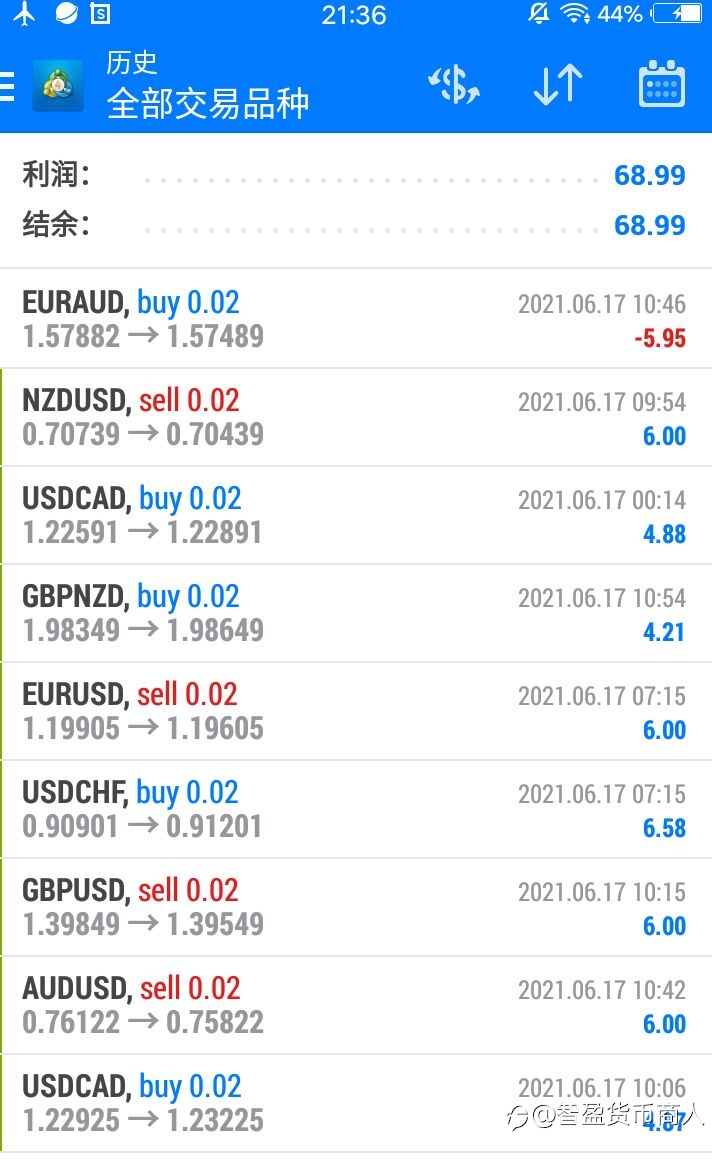Viewport: 712px width, 1160px height.
Task: Open USDCAD trade from 1.22591 to 1.22891
Action: click(x=356, y=516)
